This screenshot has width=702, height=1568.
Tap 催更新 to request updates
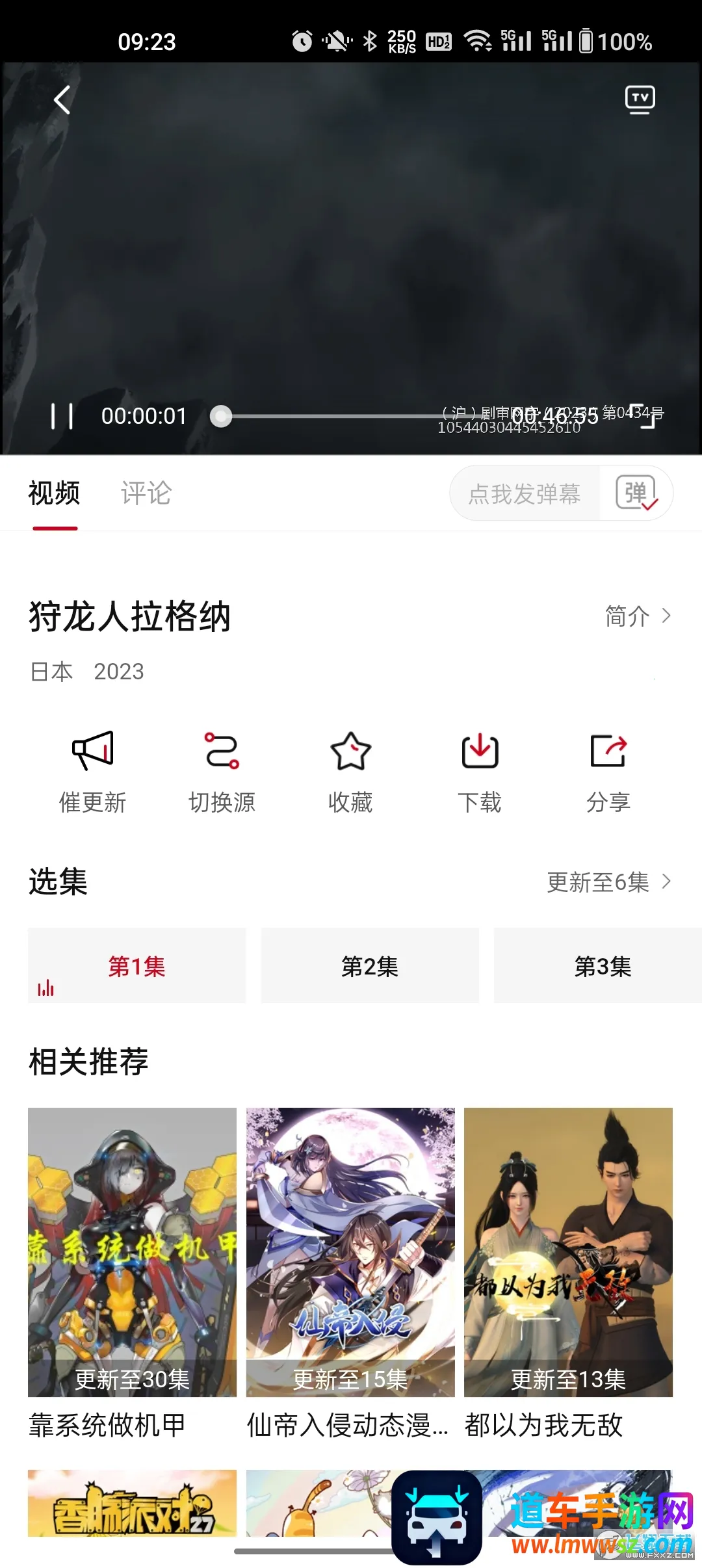(x=92, y=772)
